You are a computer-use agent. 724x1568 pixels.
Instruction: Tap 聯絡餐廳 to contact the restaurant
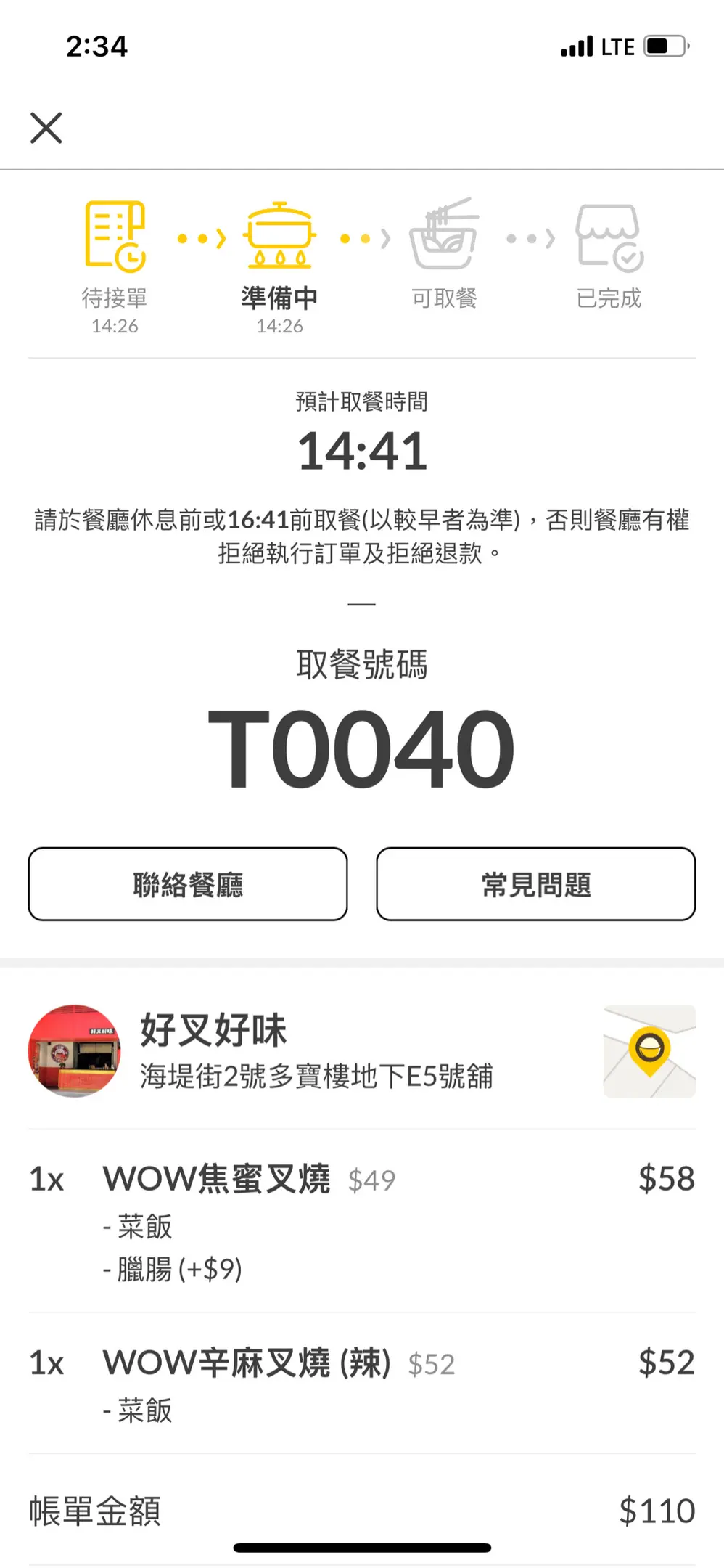(188, 884)
